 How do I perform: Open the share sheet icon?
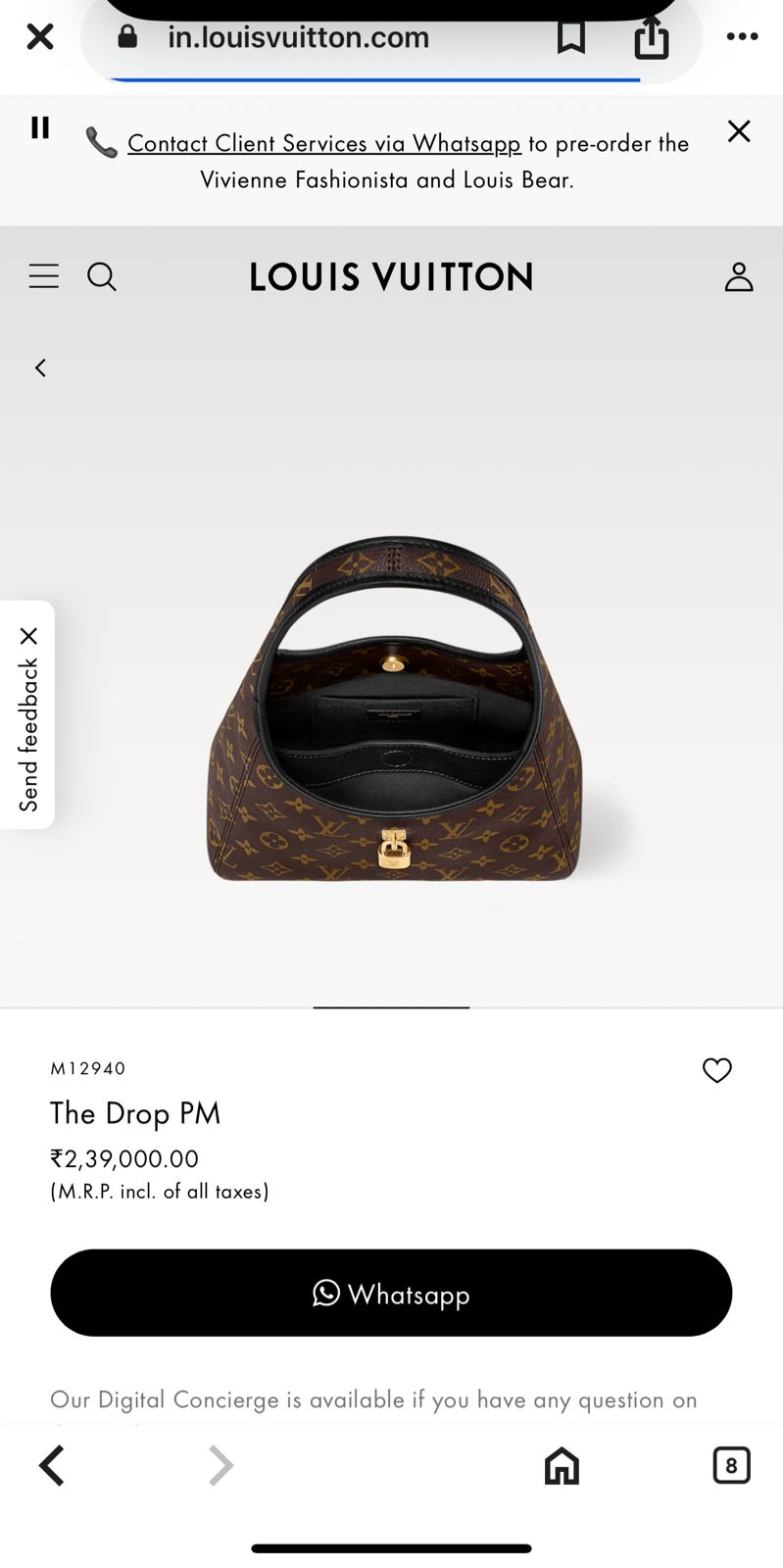pos(651,37)
